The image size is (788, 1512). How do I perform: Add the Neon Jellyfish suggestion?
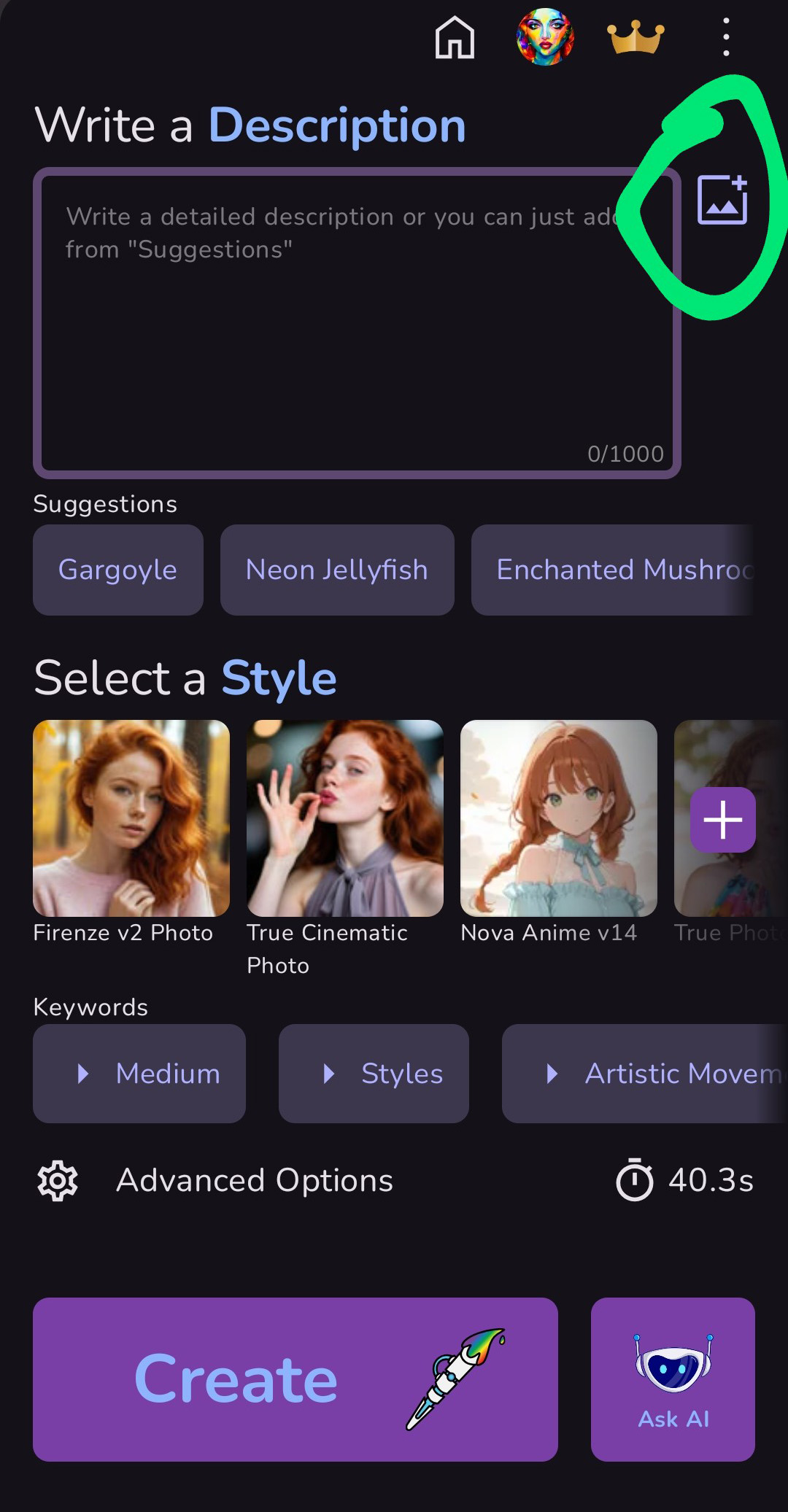point(337,570)
